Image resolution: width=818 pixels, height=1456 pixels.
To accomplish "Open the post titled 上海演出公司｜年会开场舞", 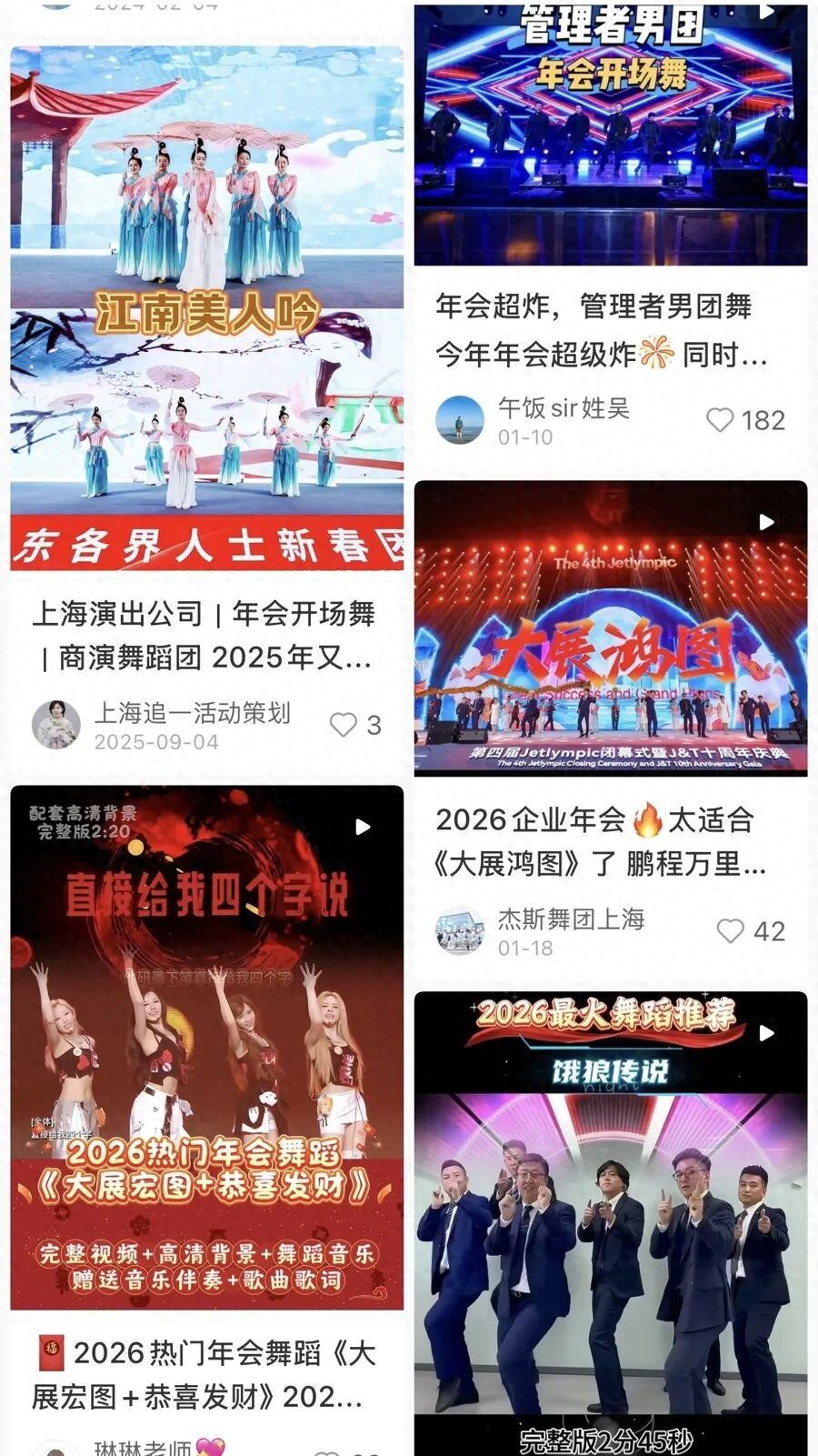I will [x=204, y=635].
